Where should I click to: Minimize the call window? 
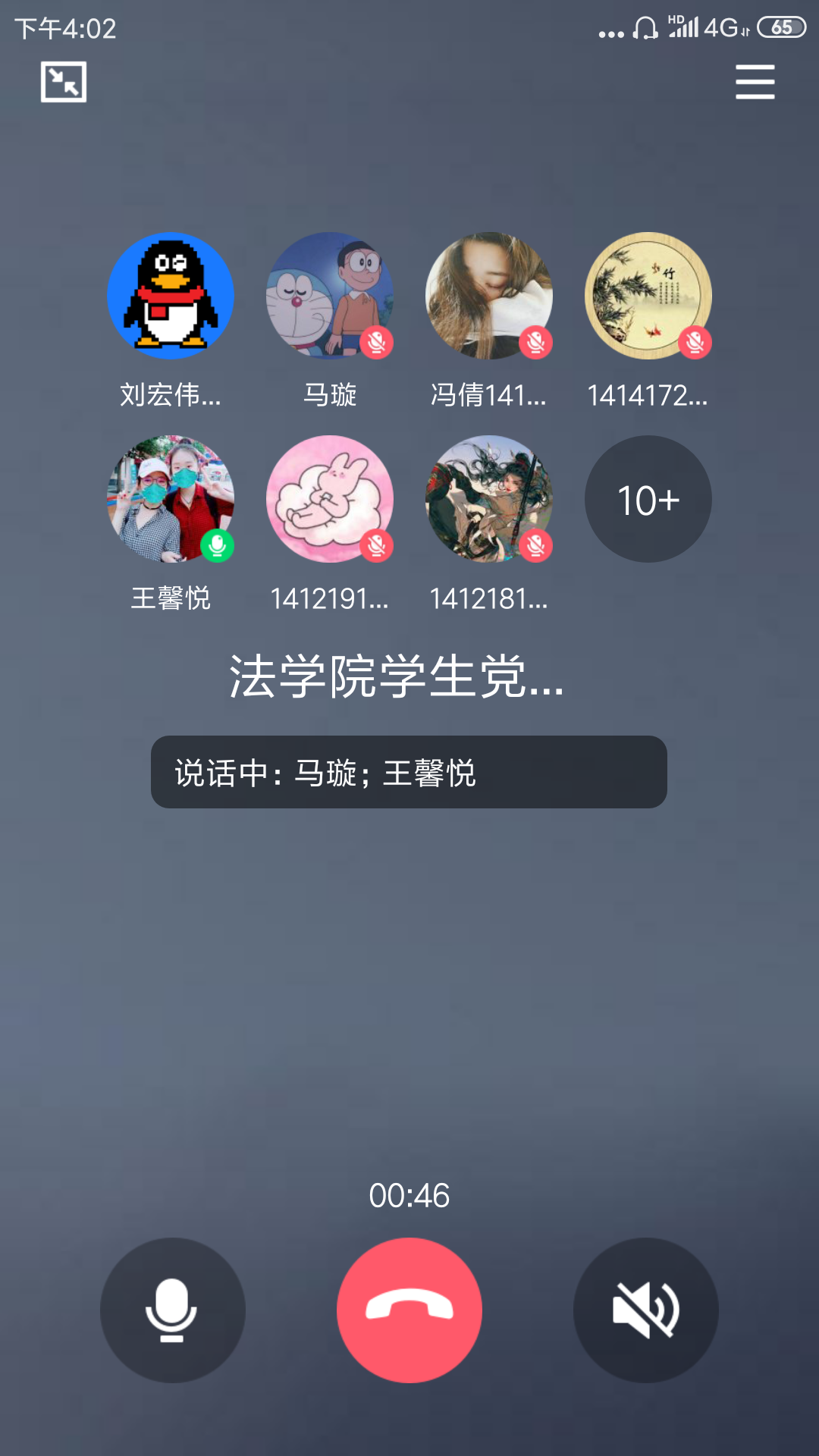64,82
